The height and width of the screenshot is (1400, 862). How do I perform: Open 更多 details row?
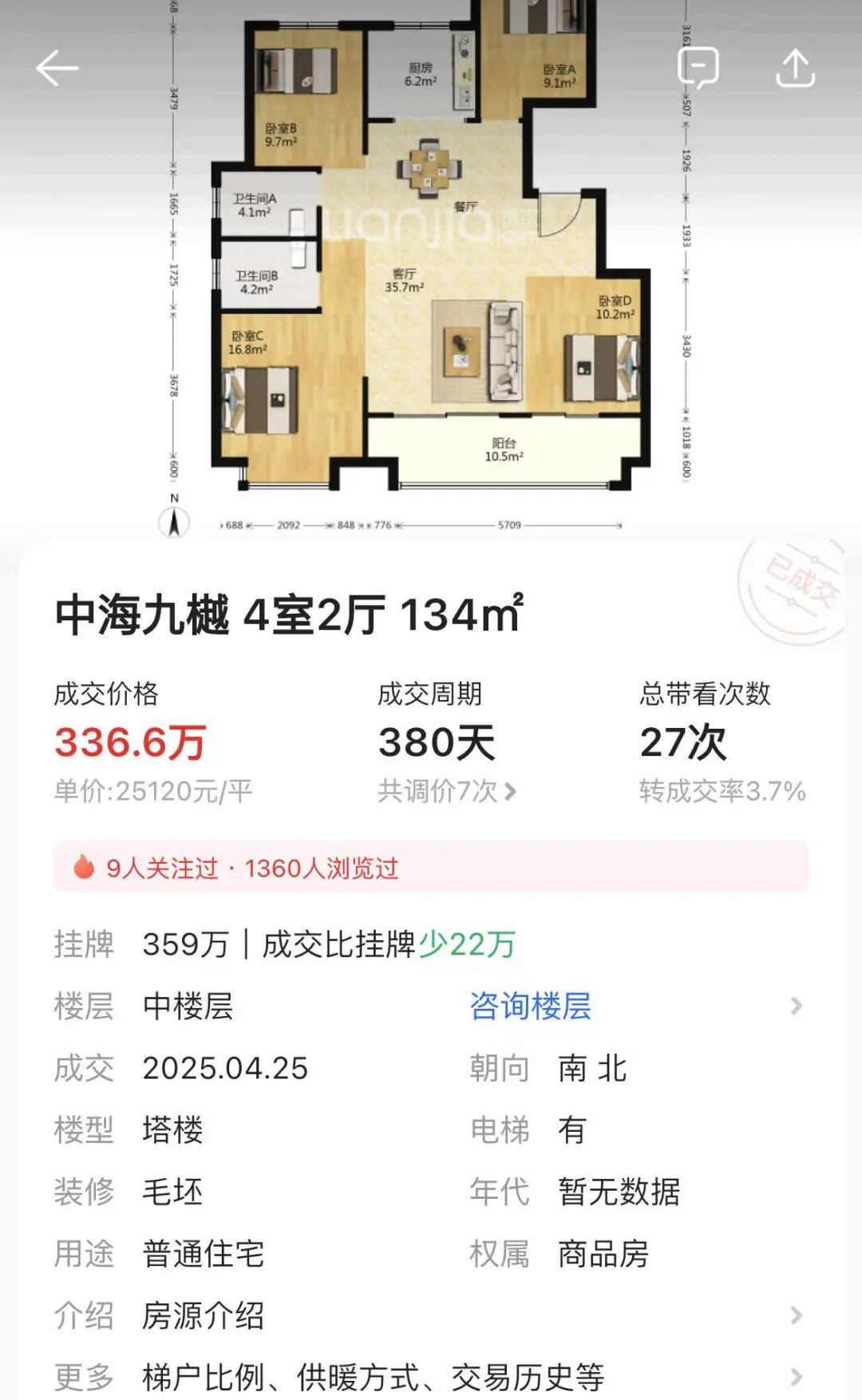coord(431,1377)
